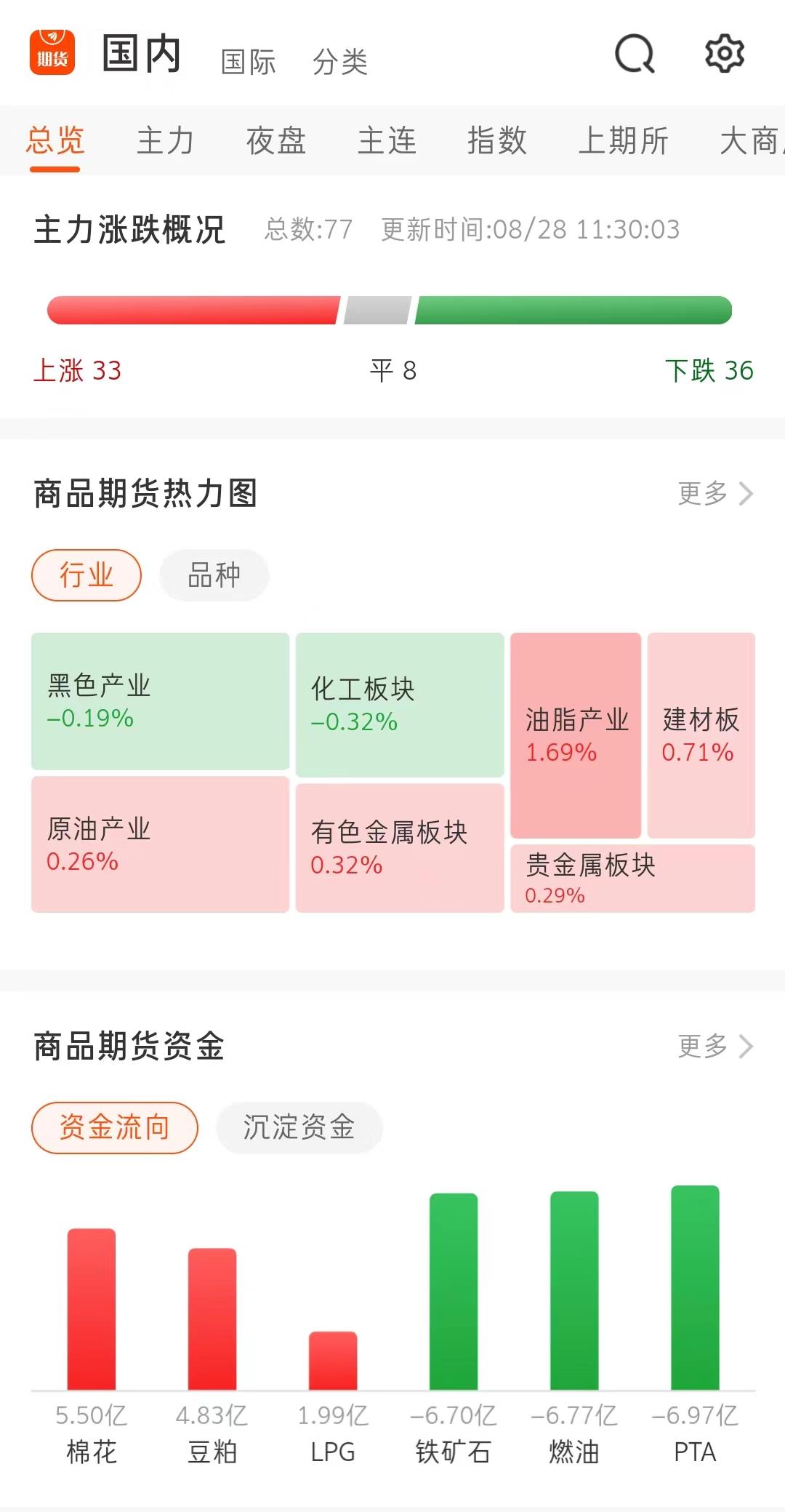This screenshot has height=1512, width=785.
Task: Open the 原油产业 heatmap tile
Action: 160,844
